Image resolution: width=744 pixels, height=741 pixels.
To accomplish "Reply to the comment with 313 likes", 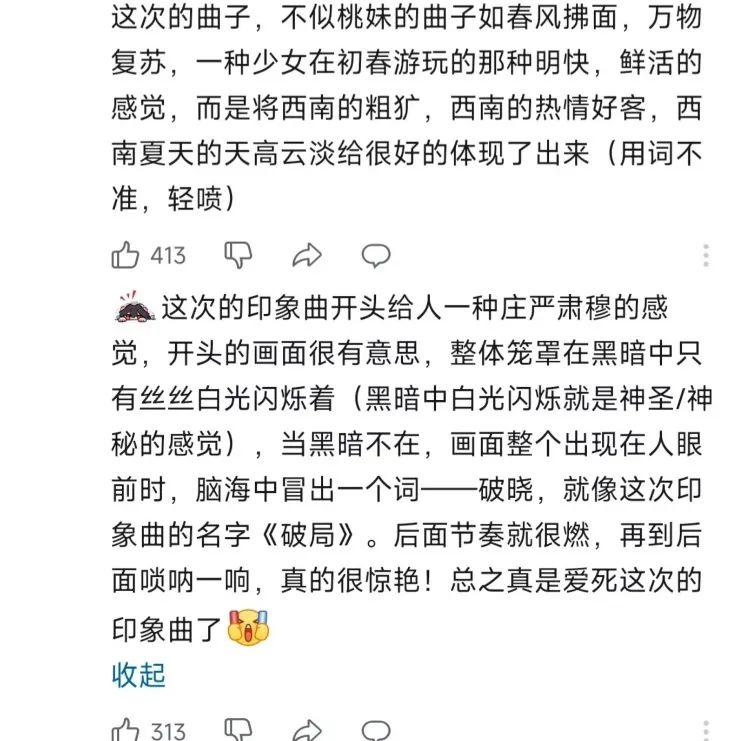I will 376,730.
